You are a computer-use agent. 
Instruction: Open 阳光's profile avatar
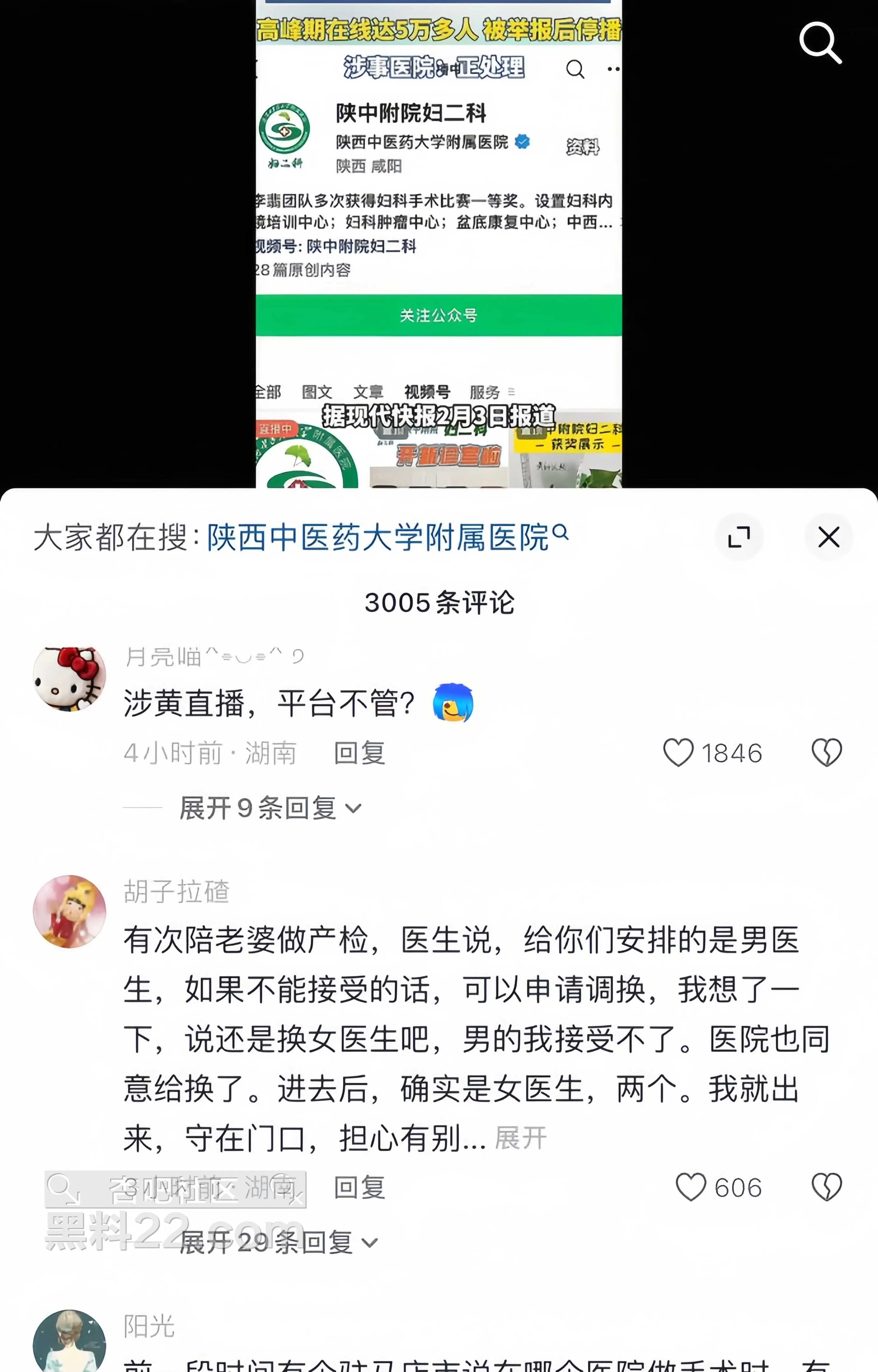(x=70, y=1342)
